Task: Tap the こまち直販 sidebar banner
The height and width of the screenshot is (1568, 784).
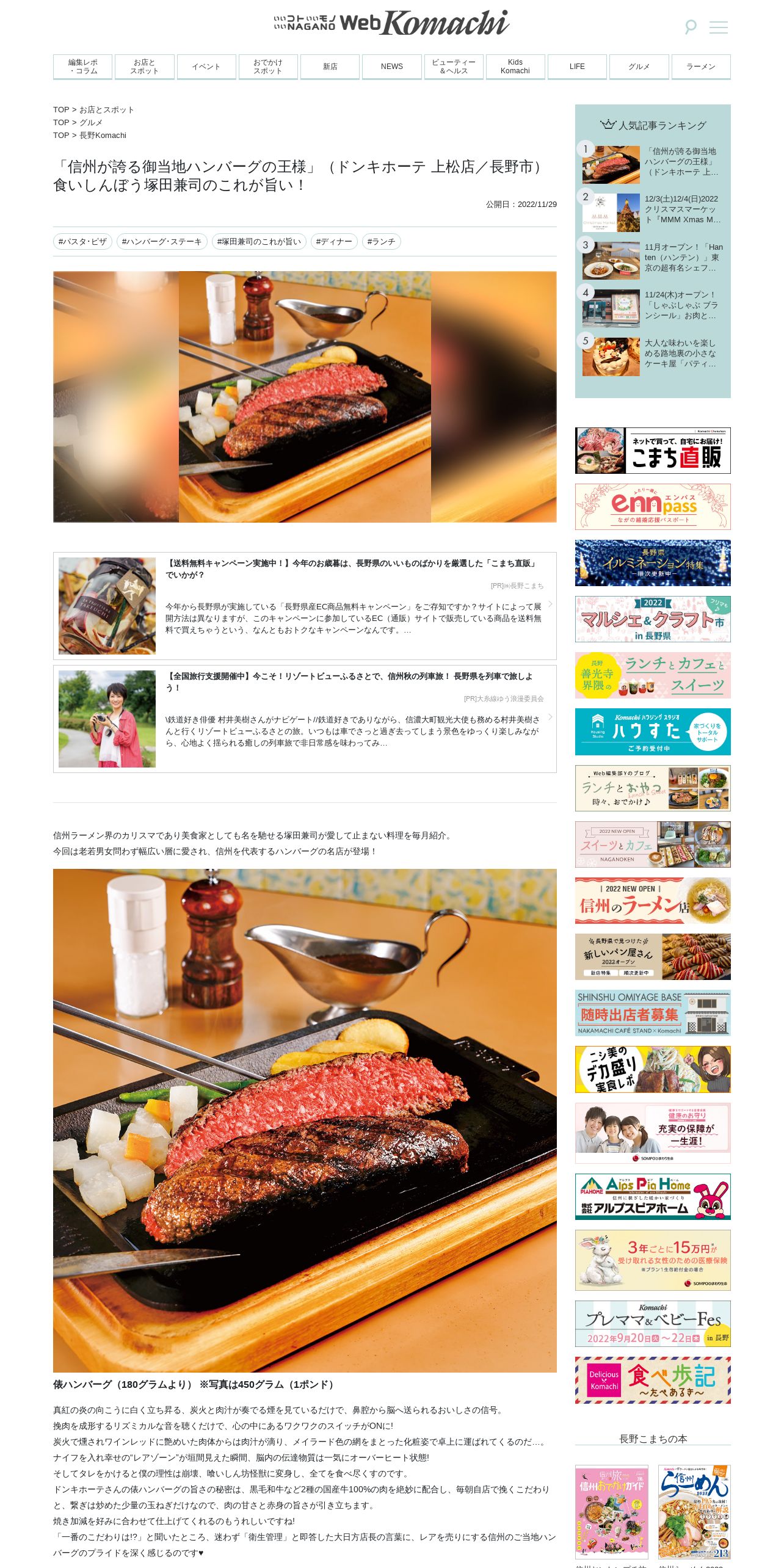Action: click(x=653, y=451)
